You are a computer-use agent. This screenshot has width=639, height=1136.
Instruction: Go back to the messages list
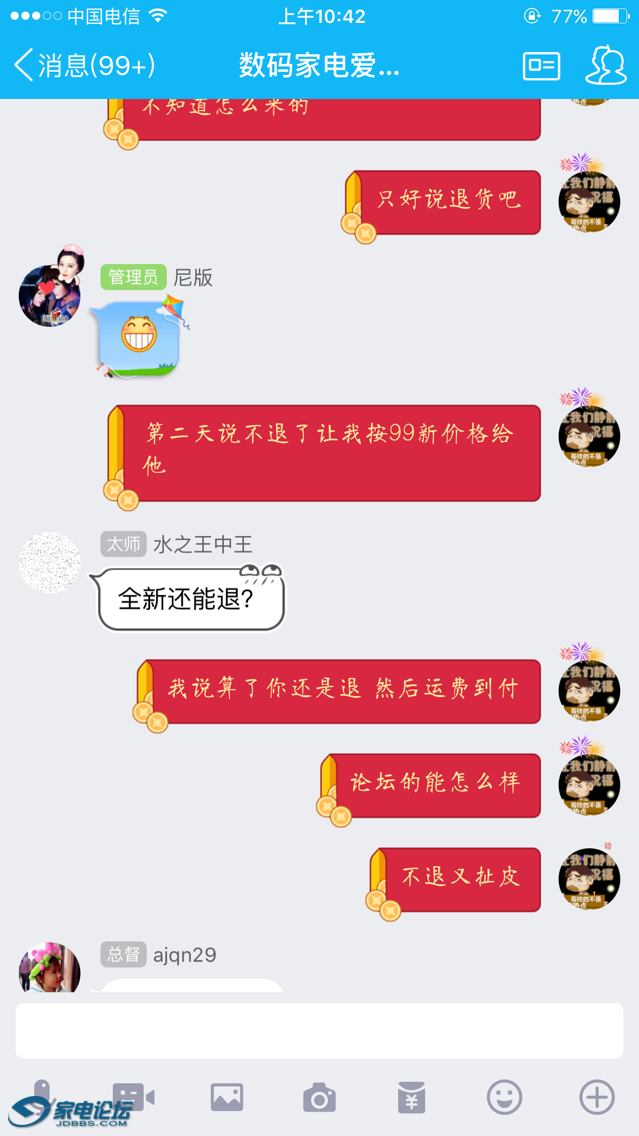pyautogui.click(x=82, y=66)
